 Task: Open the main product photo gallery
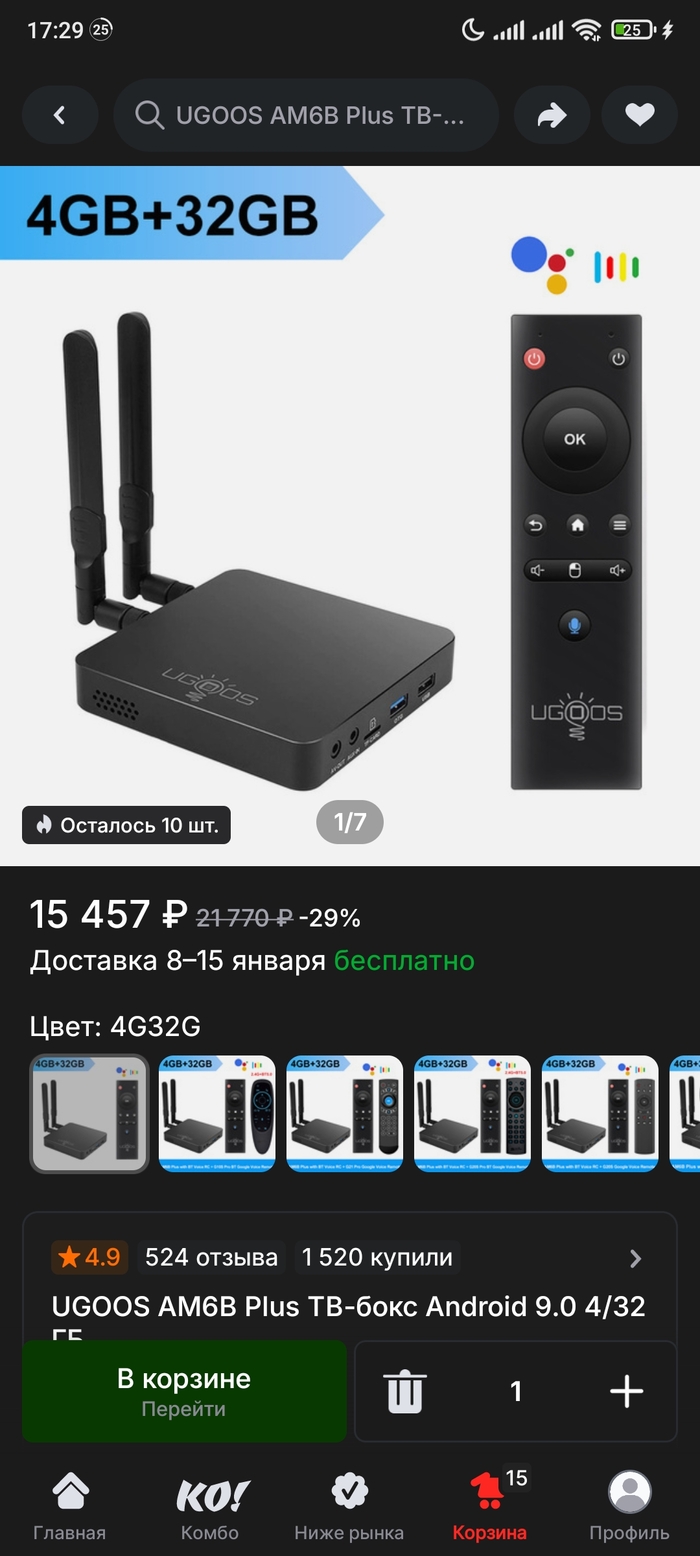[350, 515]
